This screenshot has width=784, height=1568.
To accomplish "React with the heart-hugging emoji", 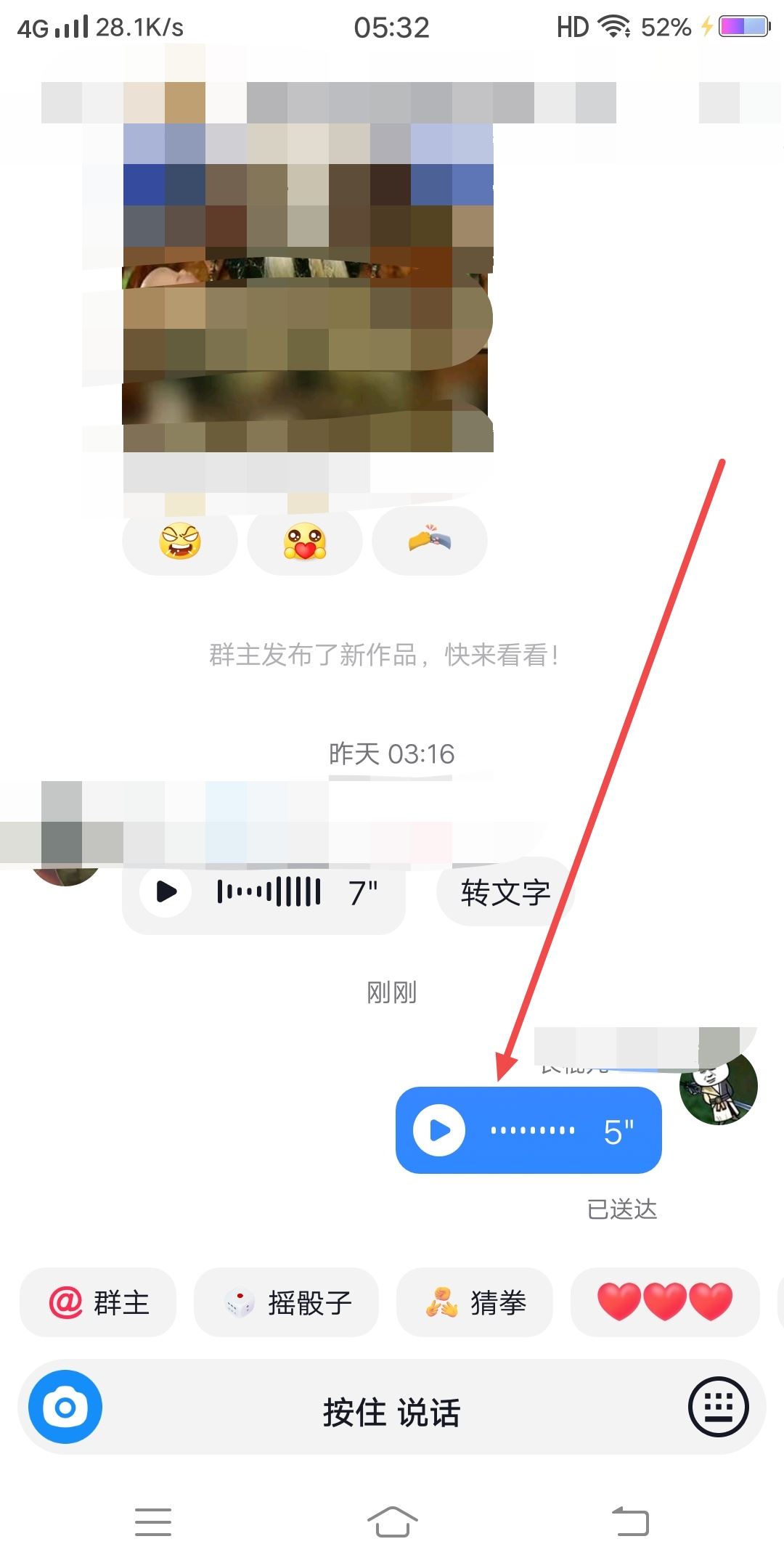I will coord(305,542).
